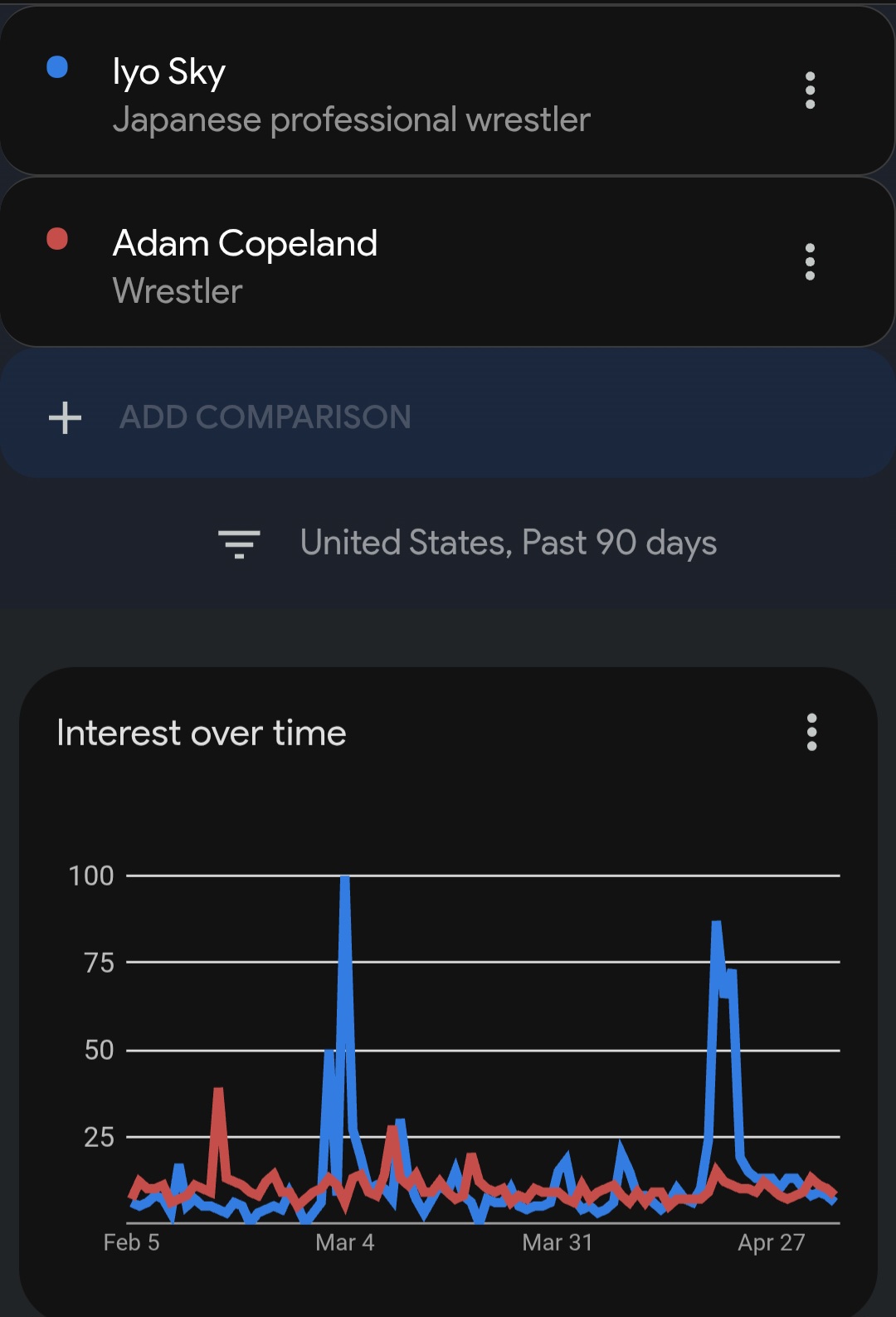Screen dimensions: 896x1317
Task: Open the United States, Past 90 days filter
Action: [467, 544]
